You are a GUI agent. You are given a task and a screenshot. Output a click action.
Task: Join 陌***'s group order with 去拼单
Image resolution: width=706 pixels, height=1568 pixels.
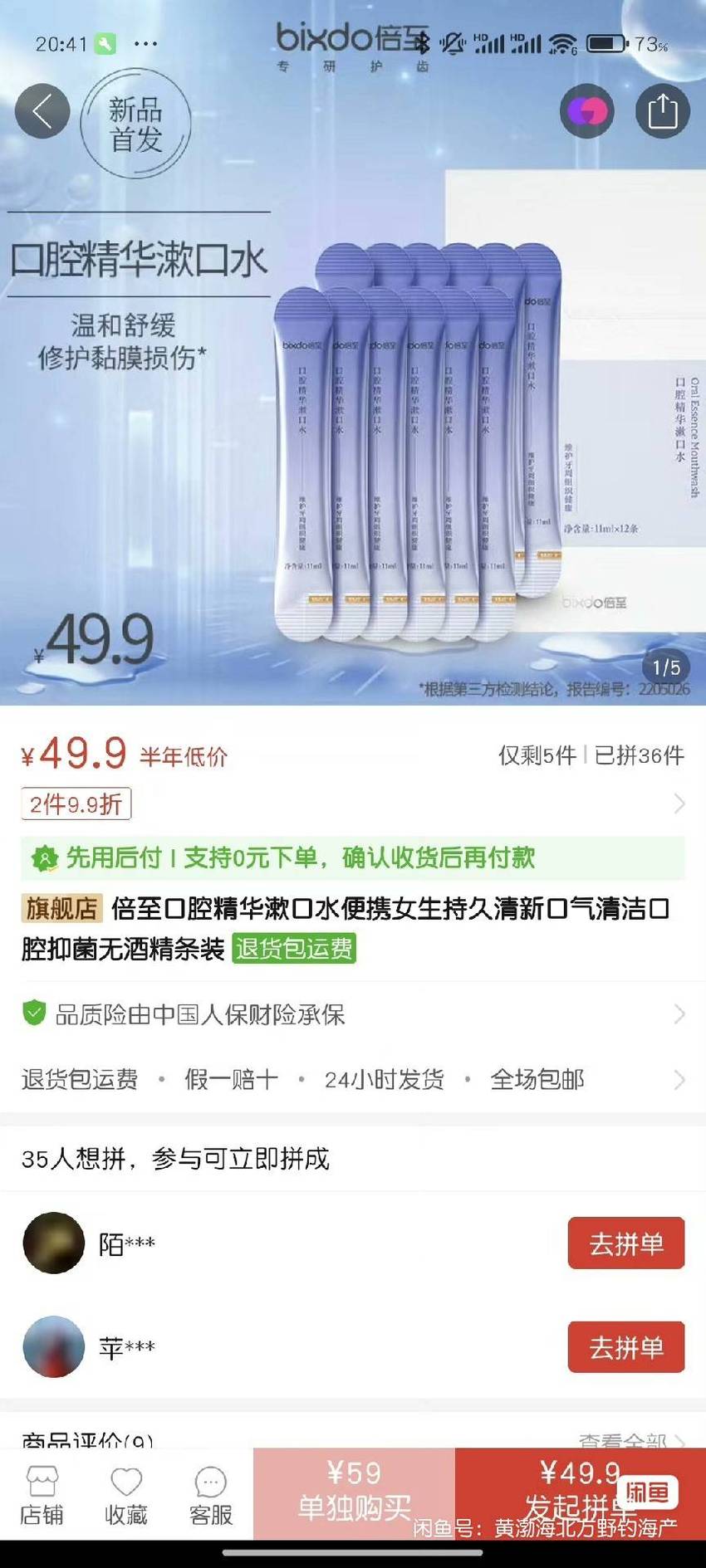(626, 1243)
